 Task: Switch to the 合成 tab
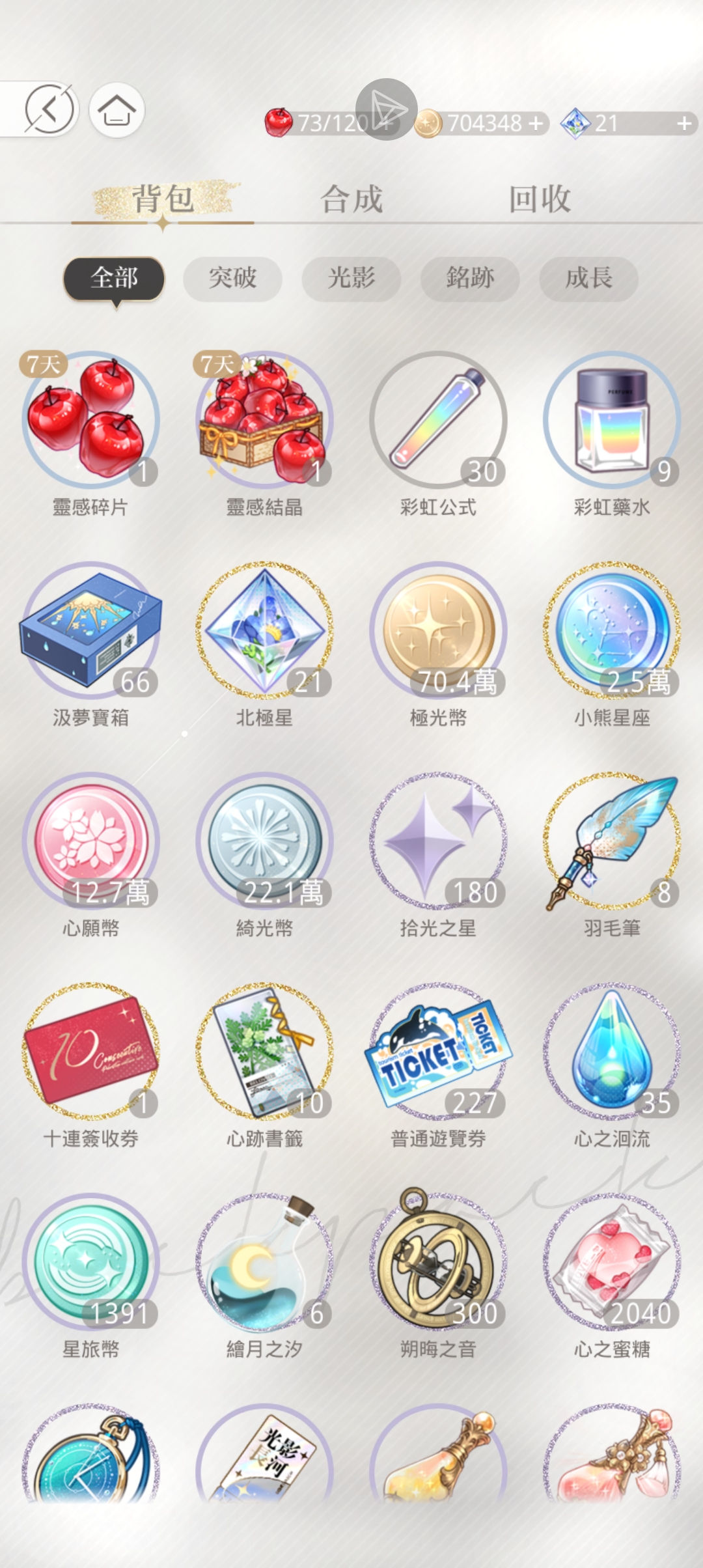(x=351, y=199)
